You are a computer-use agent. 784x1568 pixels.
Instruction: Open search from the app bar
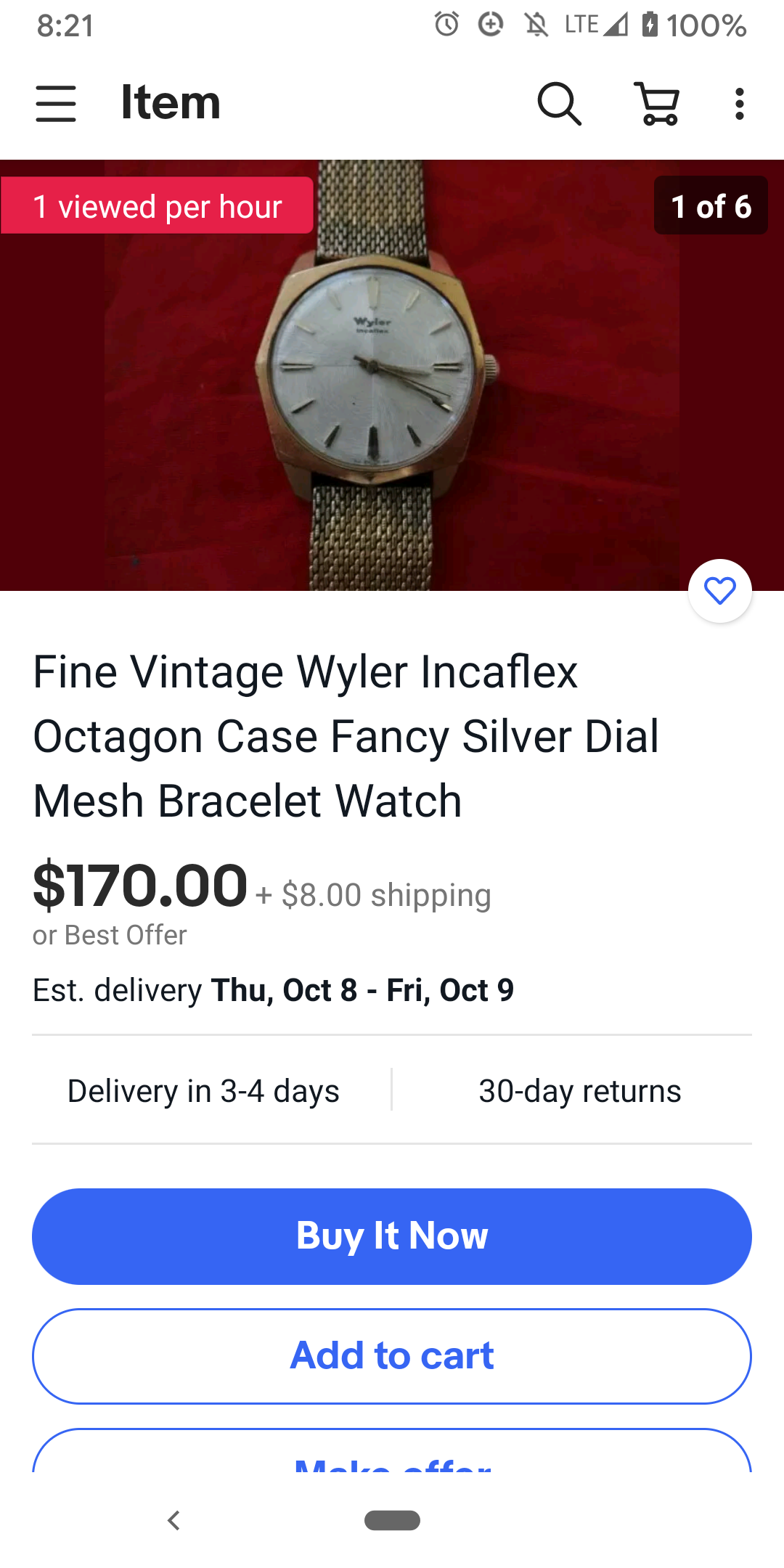[x=559, y=103]
